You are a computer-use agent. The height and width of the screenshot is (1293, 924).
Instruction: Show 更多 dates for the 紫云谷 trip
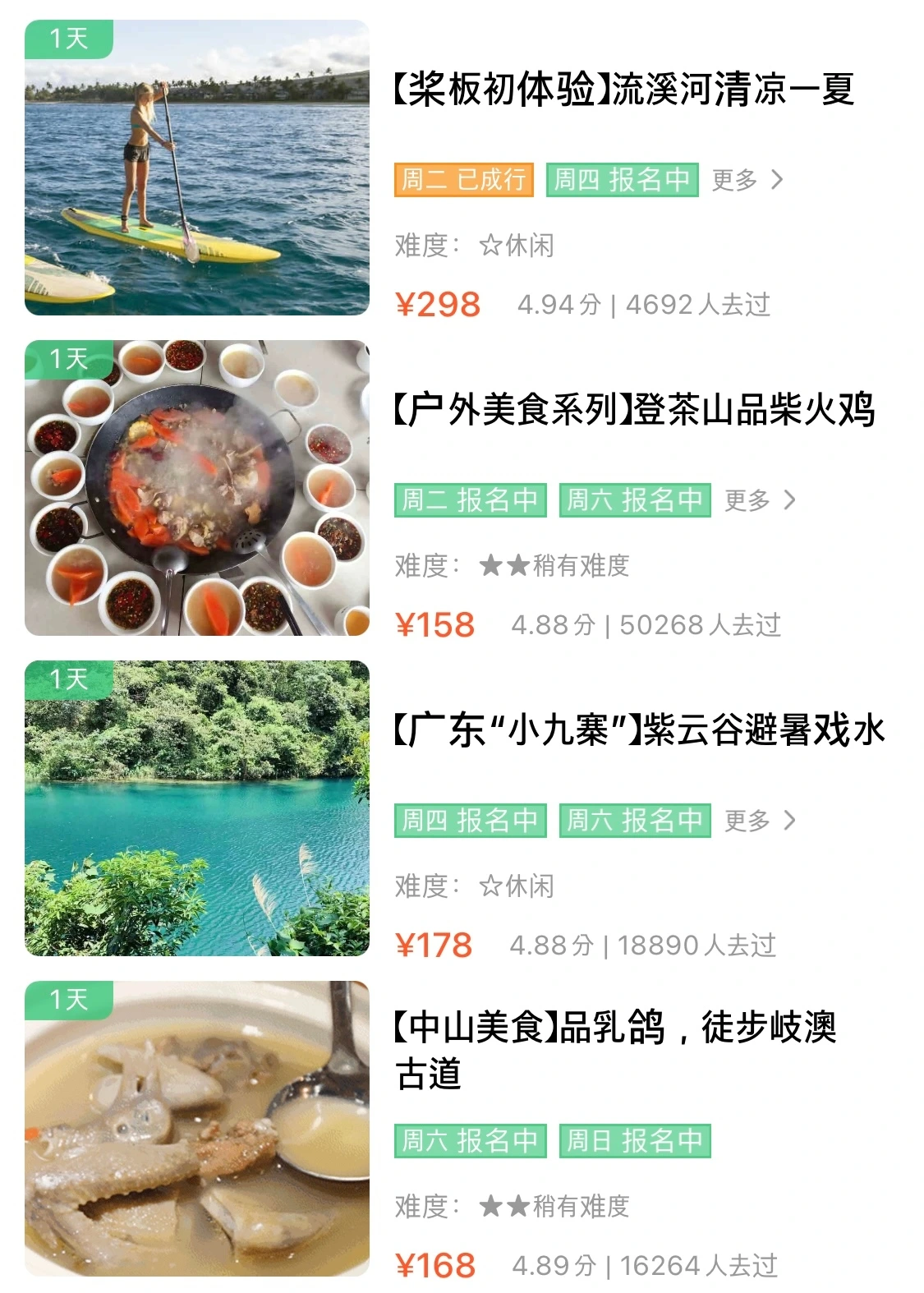click(760, 820)
